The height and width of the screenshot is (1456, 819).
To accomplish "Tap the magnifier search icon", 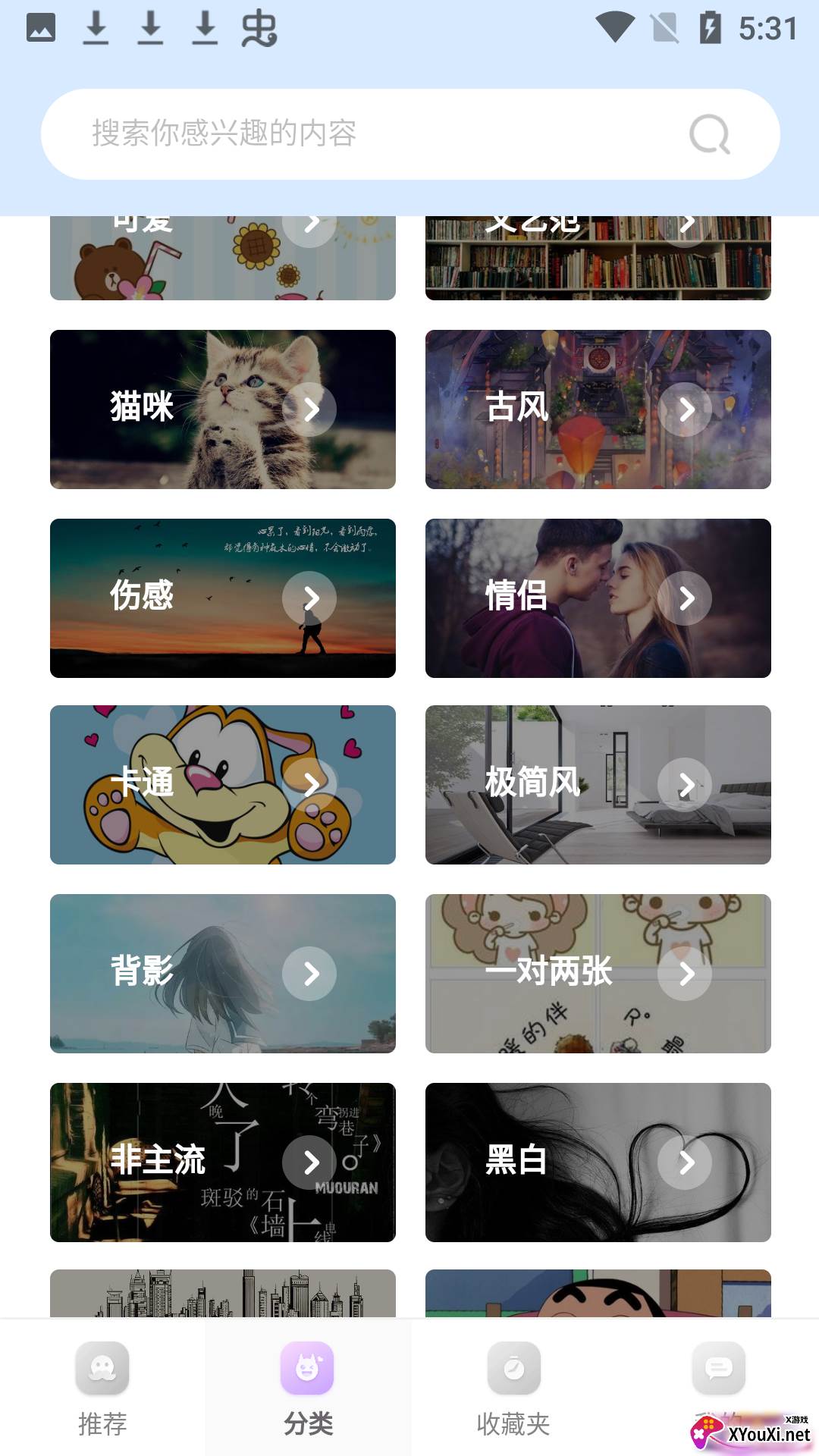I will pos(709,135).
